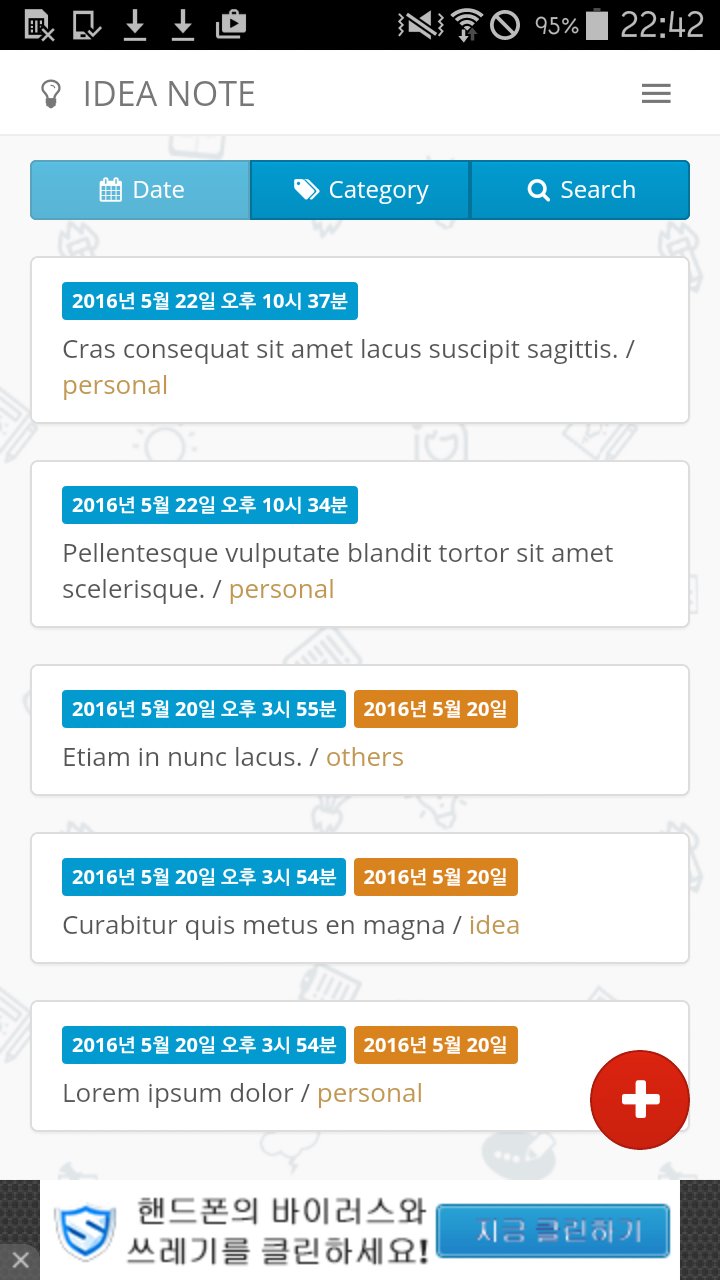
Task: Tap the idea category on the Curabitur note
Action: (x=494, y=925)
